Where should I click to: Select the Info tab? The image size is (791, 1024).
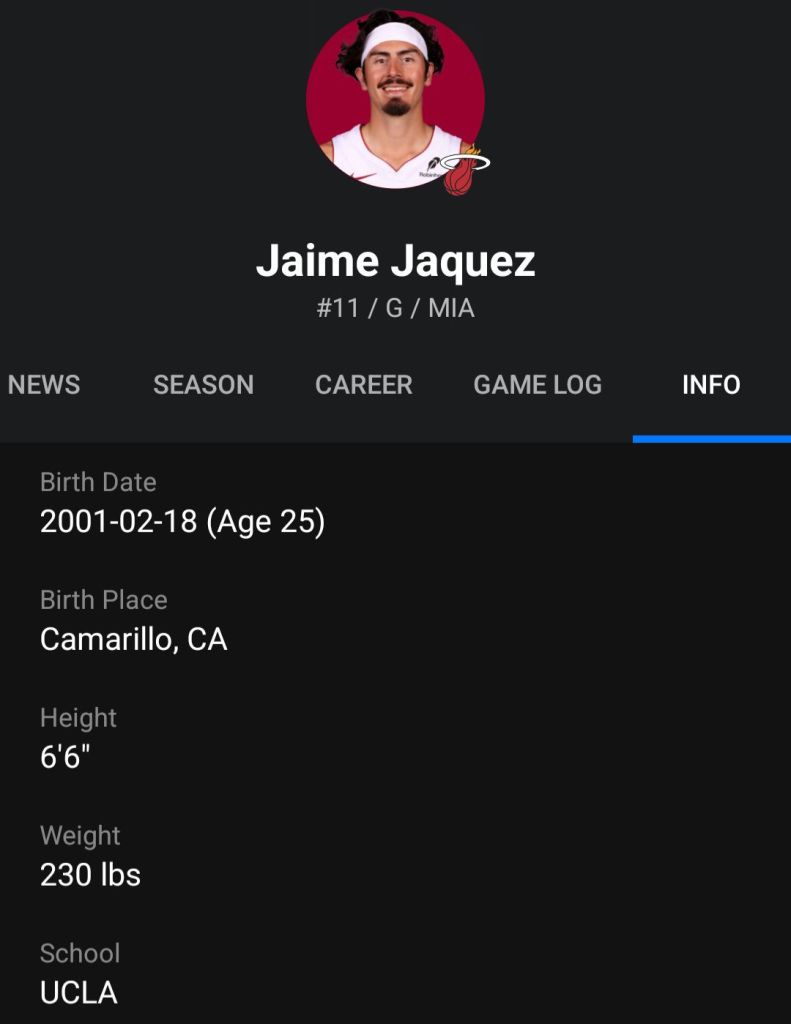tap(711, 385)
